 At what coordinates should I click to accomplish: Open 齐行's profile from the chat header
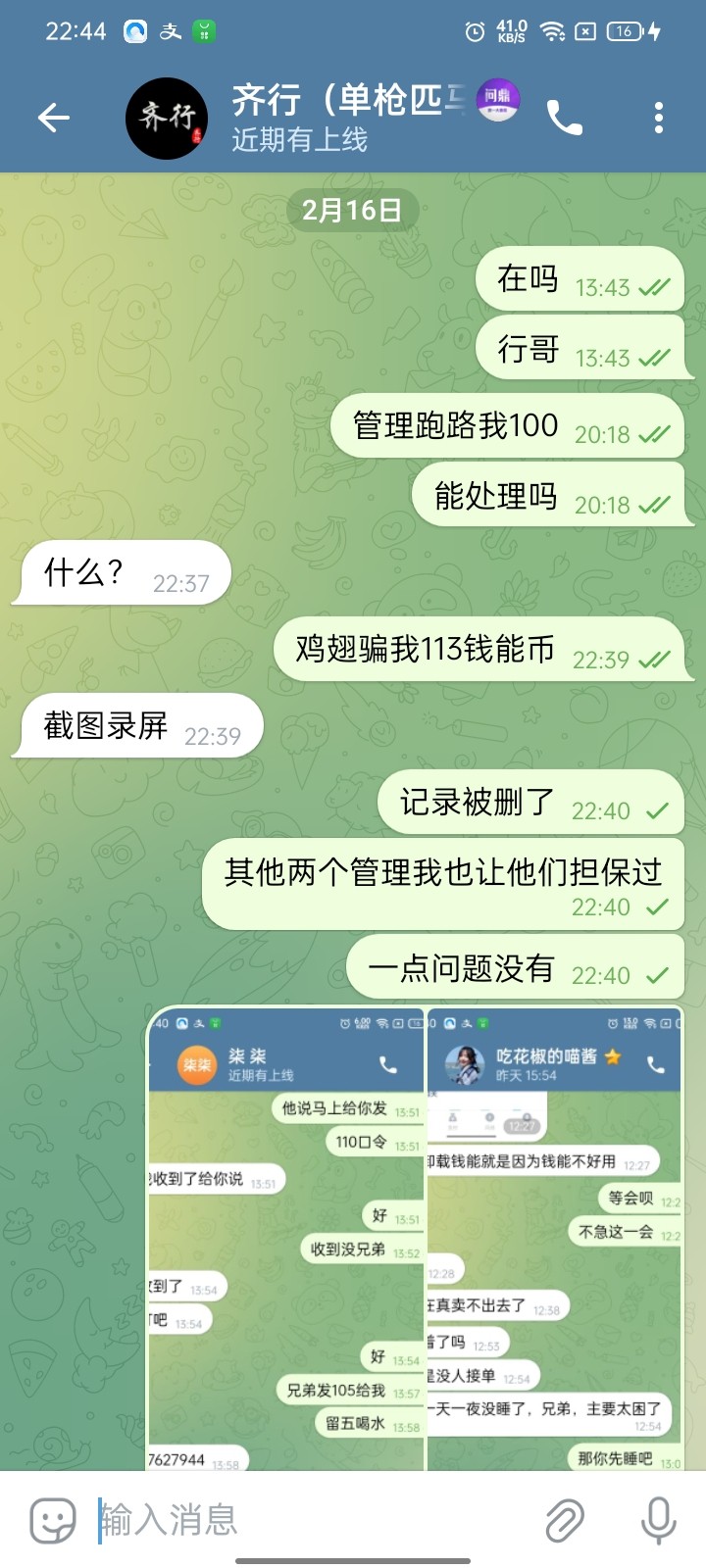click(x=324, y=119)
